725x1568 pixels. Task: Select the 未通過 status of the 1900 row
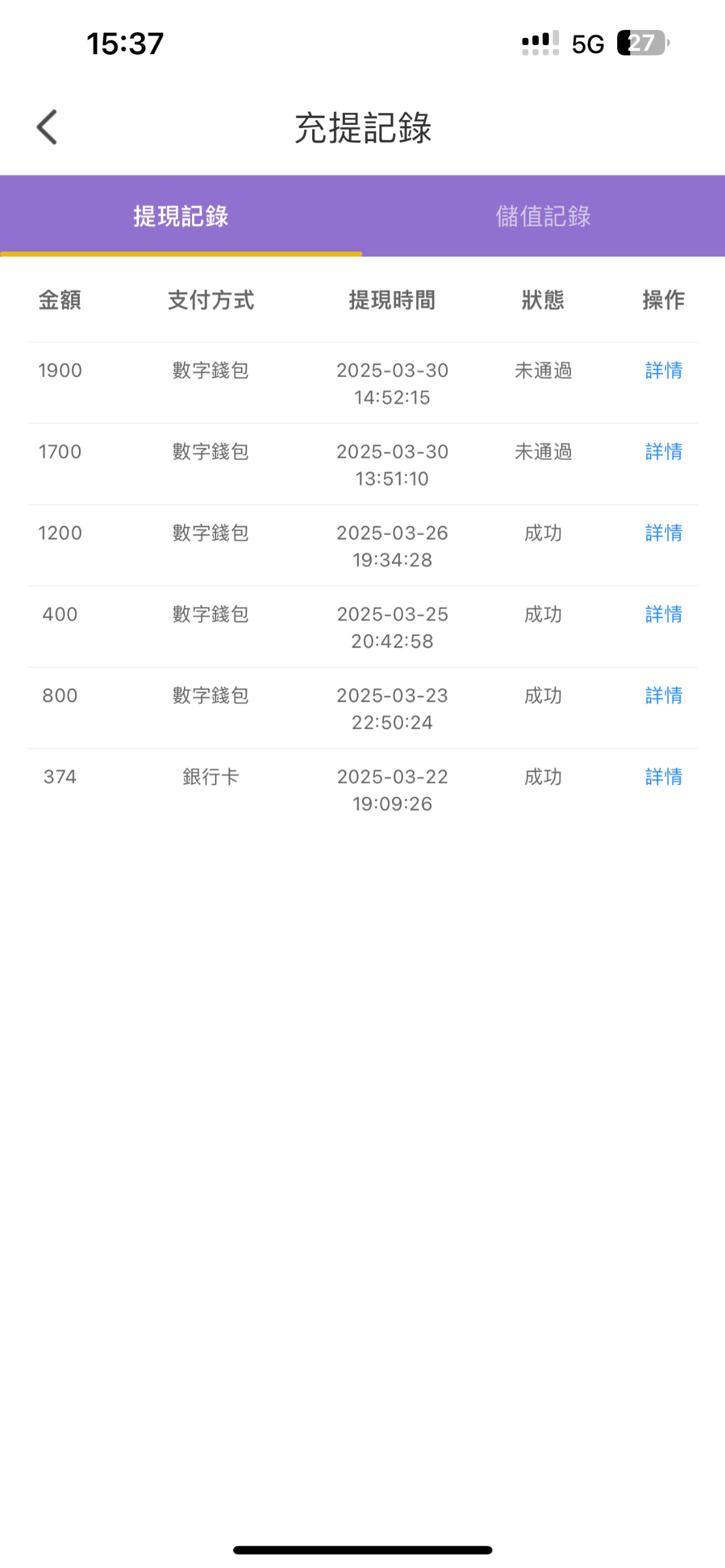tap(542, 371)
